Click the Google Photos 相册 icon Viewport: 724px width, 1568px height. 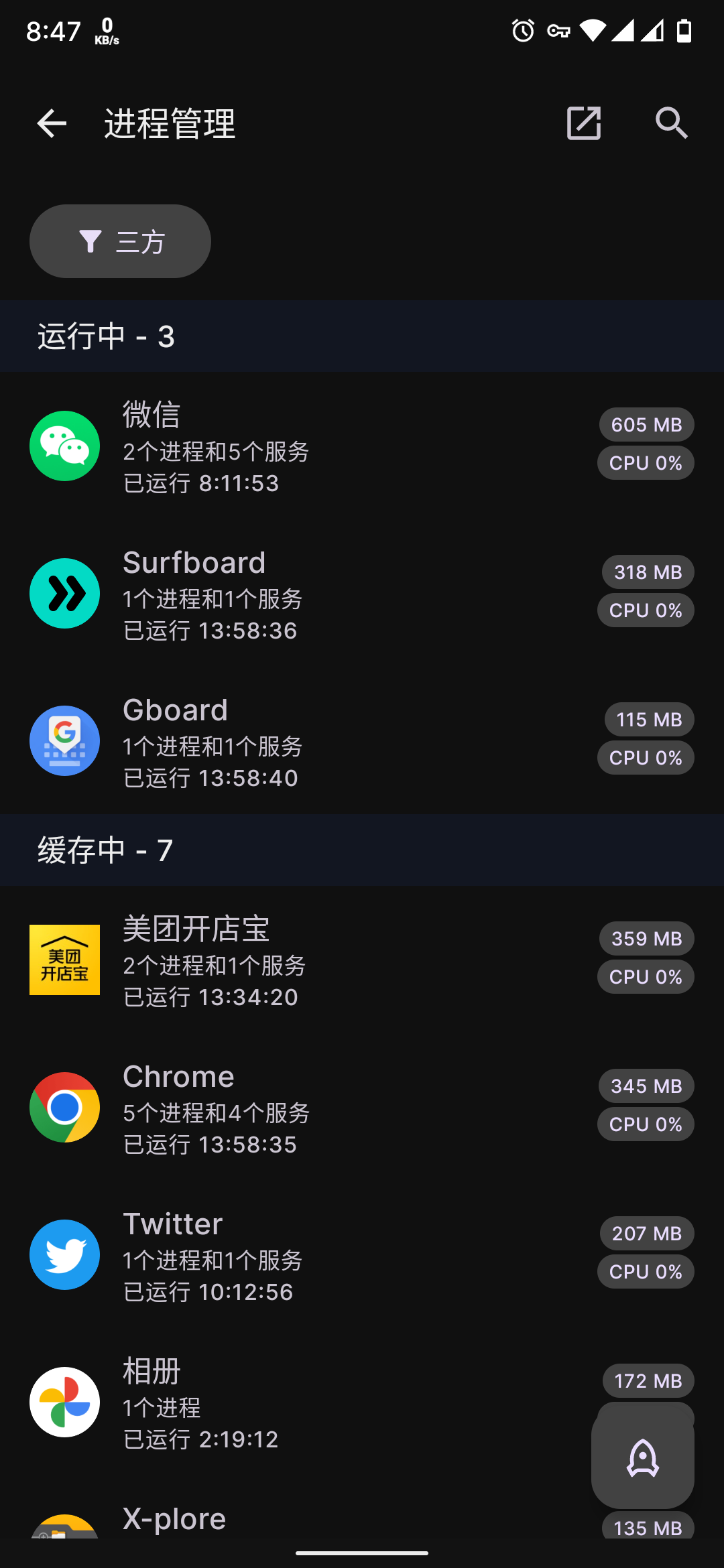[x=64, y=1402]
